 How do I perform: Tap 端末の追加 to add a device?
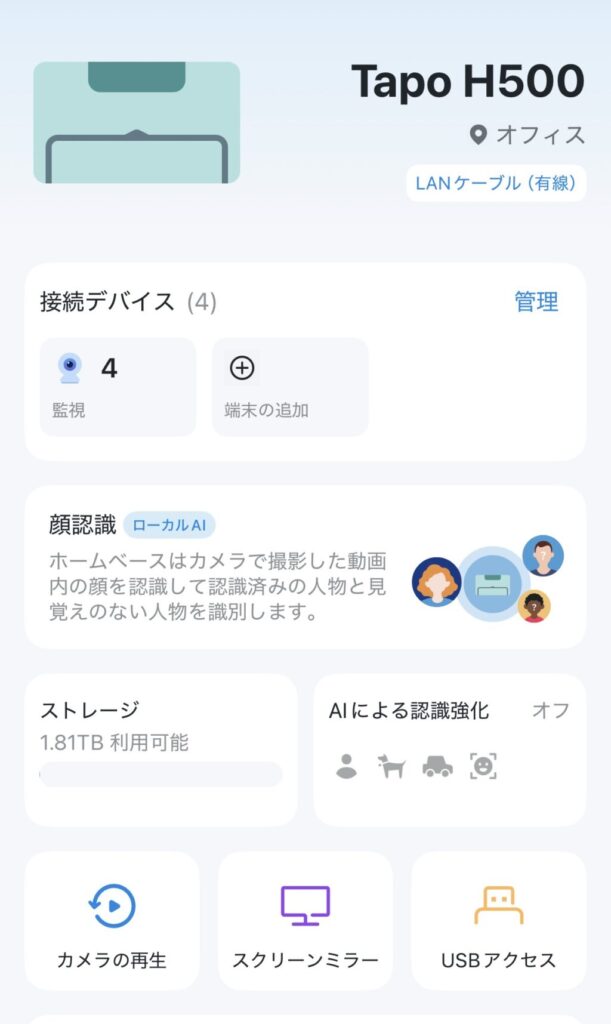click(290, 386)
